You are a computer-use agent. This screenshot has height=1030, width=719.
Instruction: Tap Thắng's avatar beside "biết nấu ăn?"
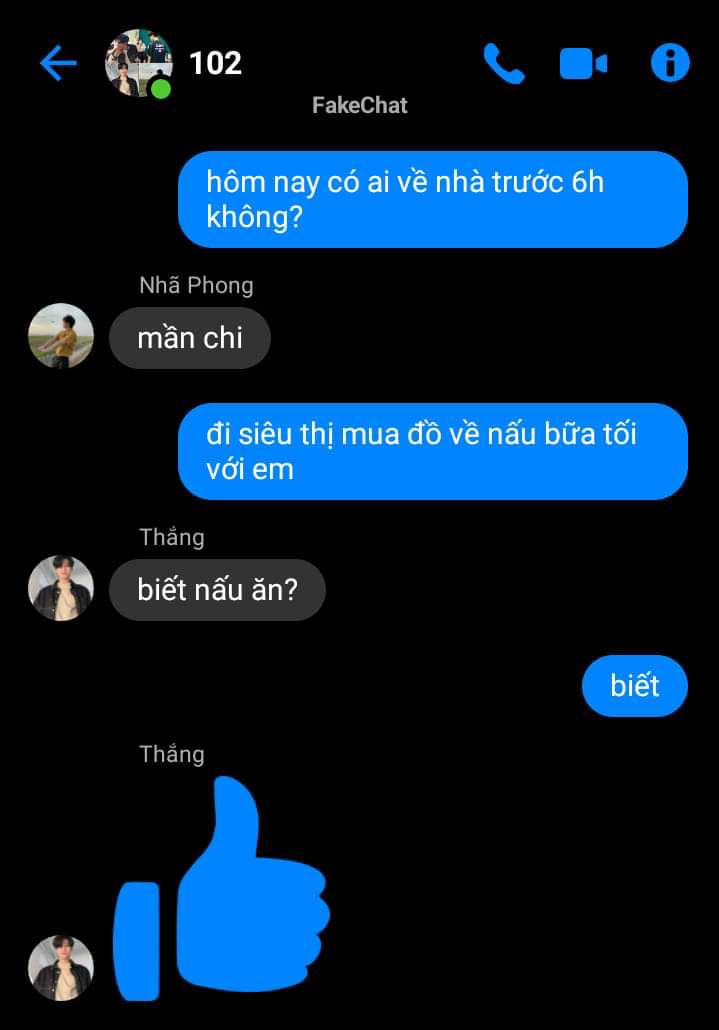coord(61,589)
